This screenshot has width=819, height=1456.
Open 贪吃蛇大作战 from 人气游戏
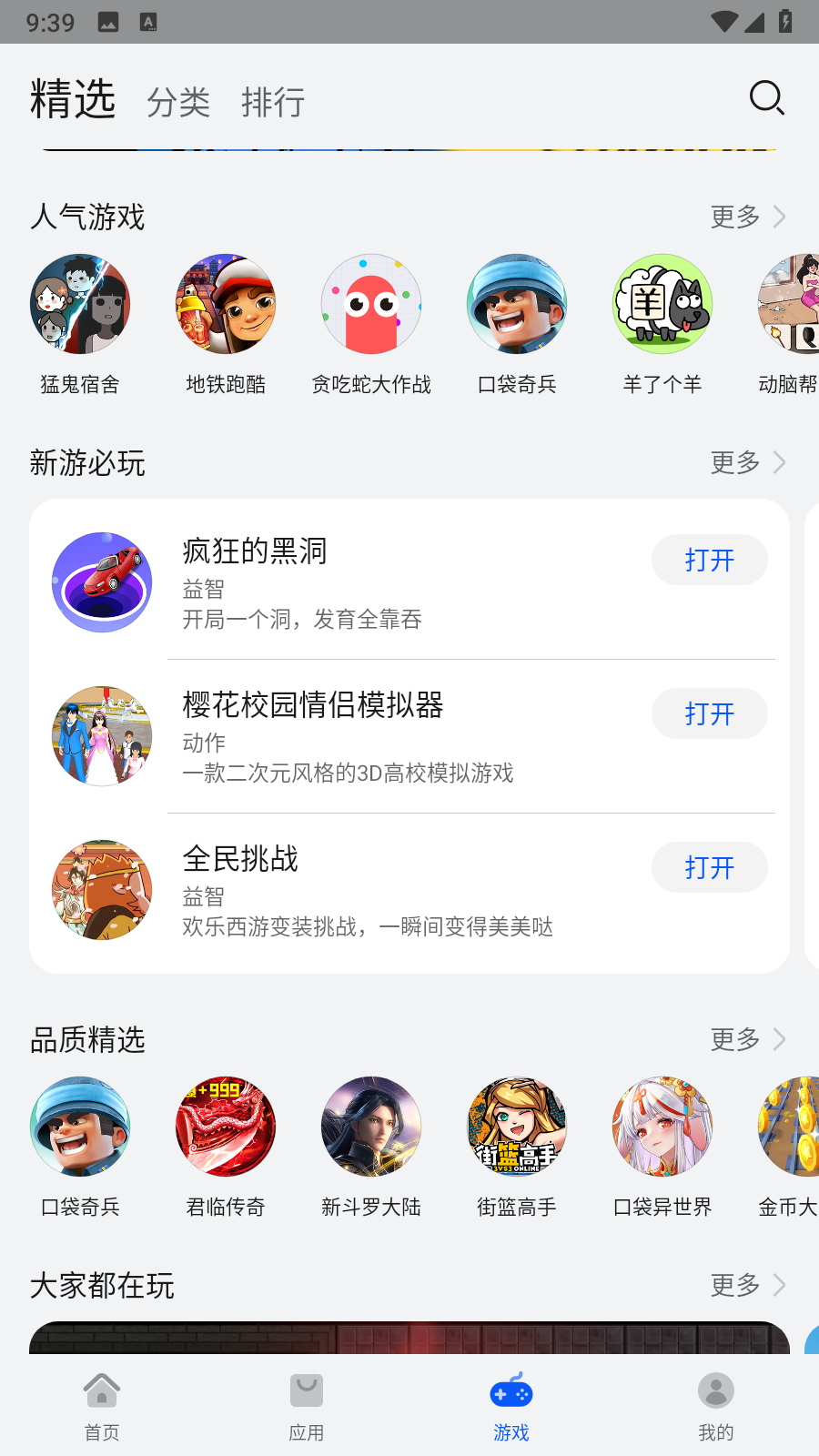pos(371,304)
